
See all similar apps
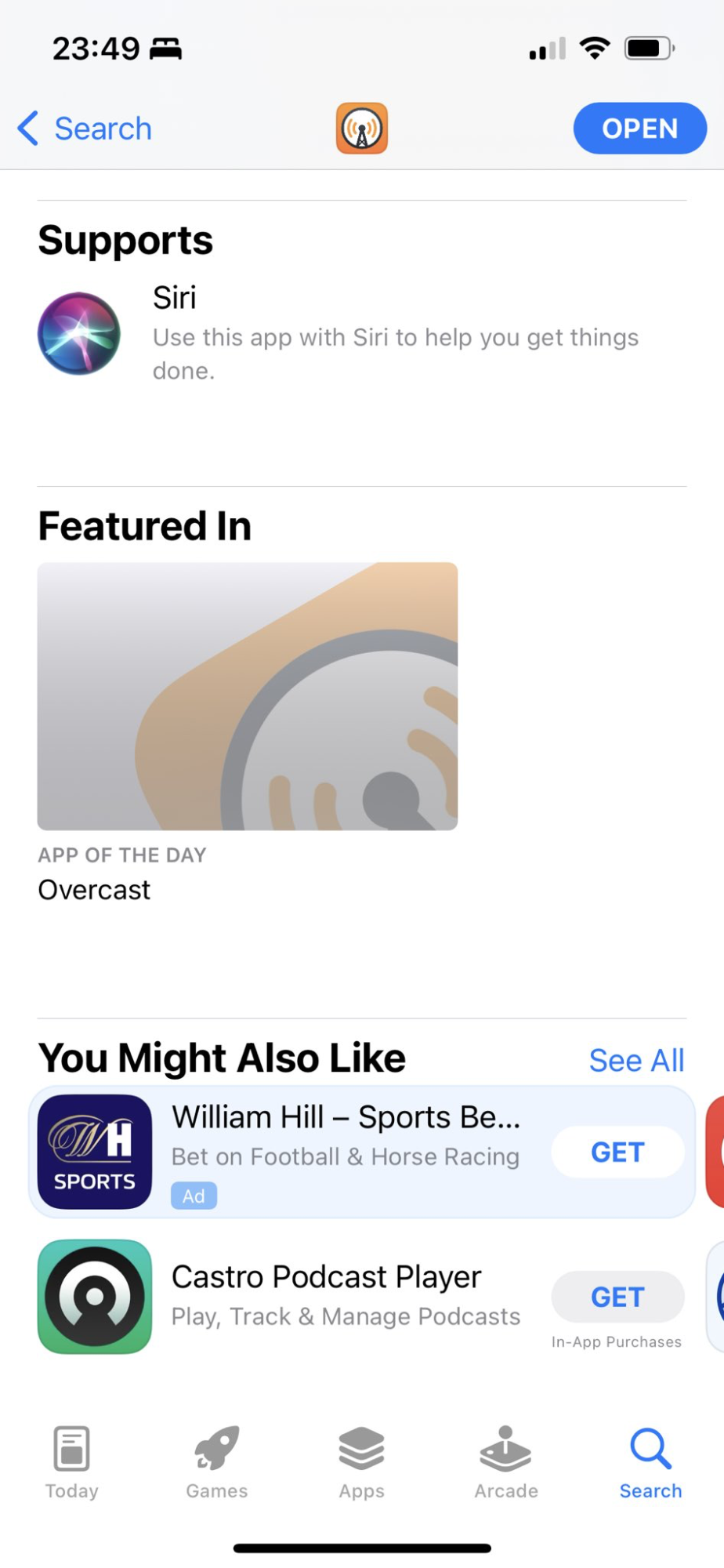pos(635,1060)
